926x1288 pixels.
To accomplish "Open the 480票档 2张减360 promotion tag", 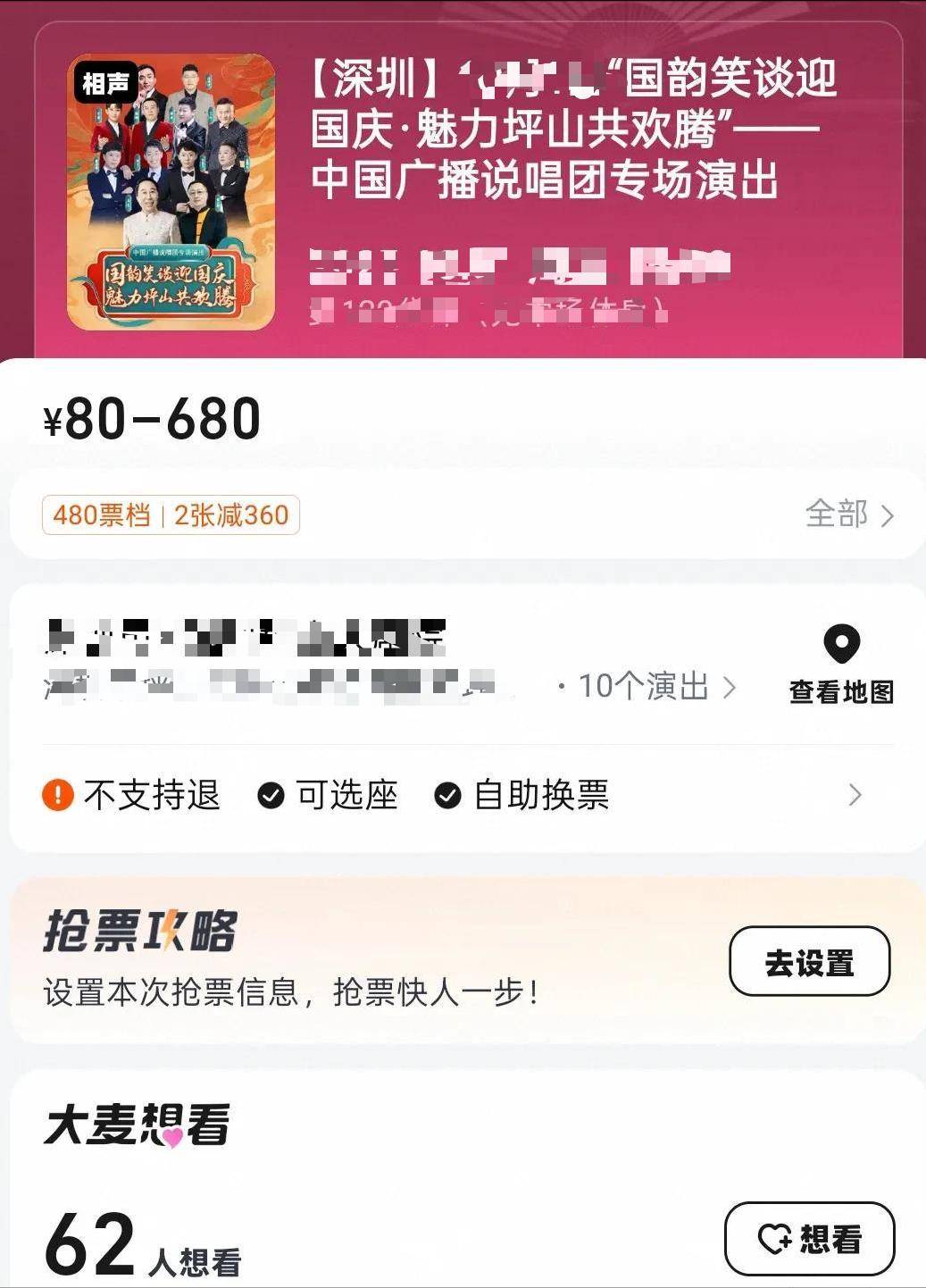I will [171, 515].
